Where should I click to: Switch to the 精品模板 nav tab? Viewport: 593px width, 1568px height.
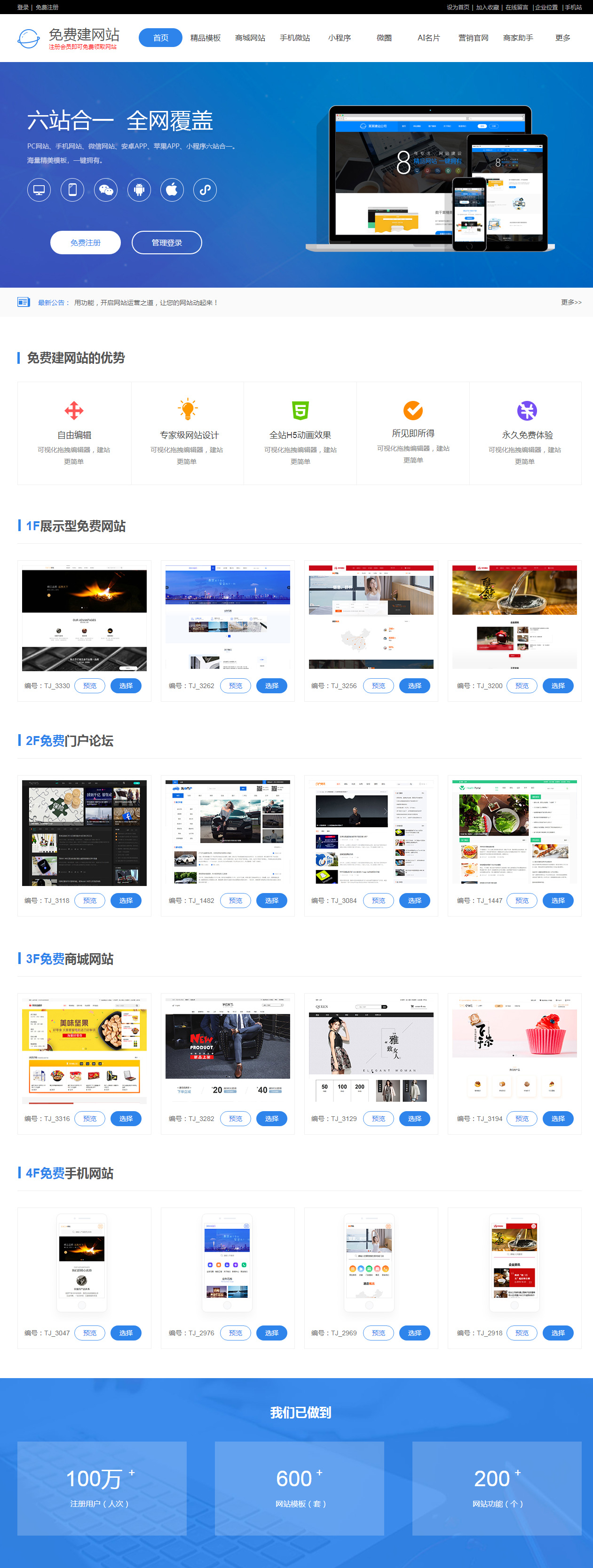pos(205,38)
